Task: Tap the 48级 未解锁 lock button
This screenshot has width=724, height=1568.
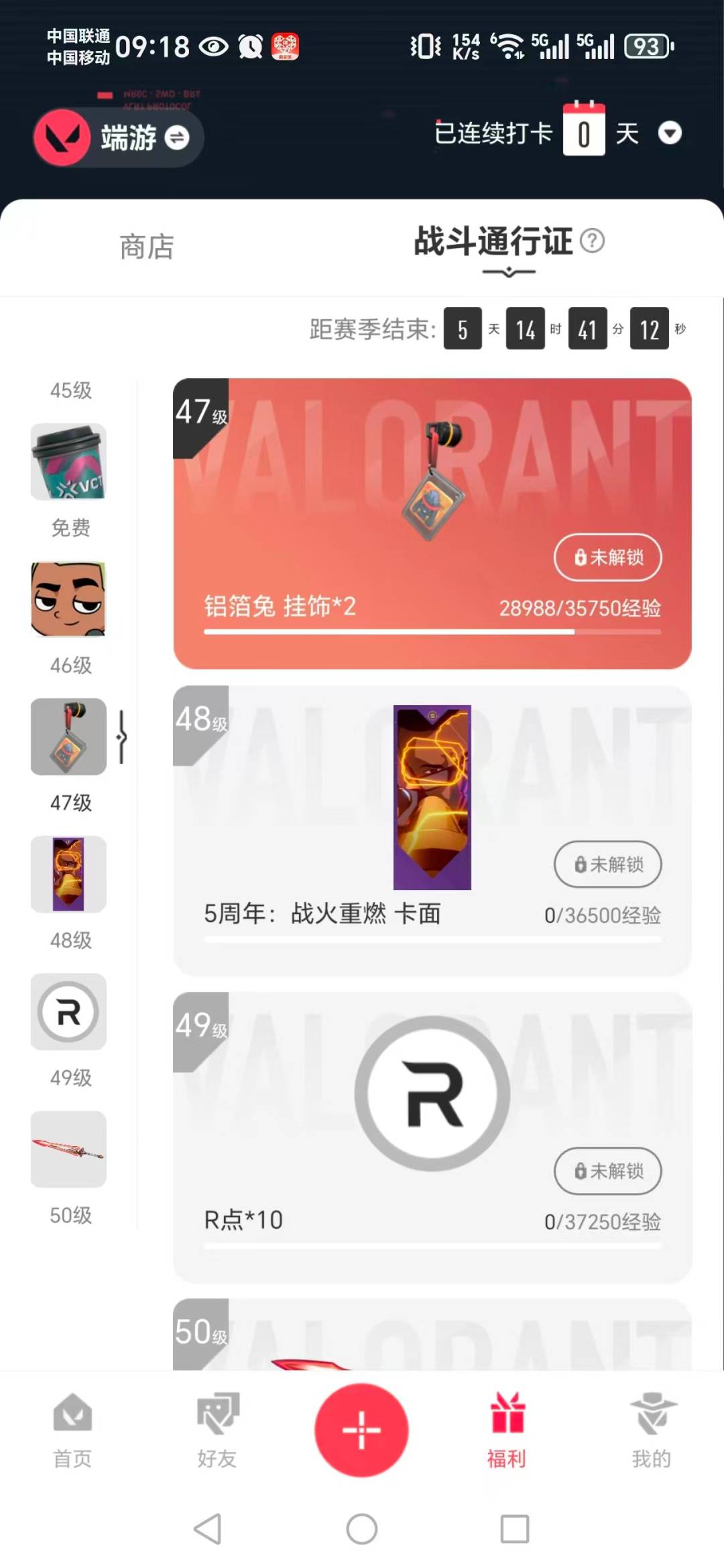Action: tap(607, 865)
